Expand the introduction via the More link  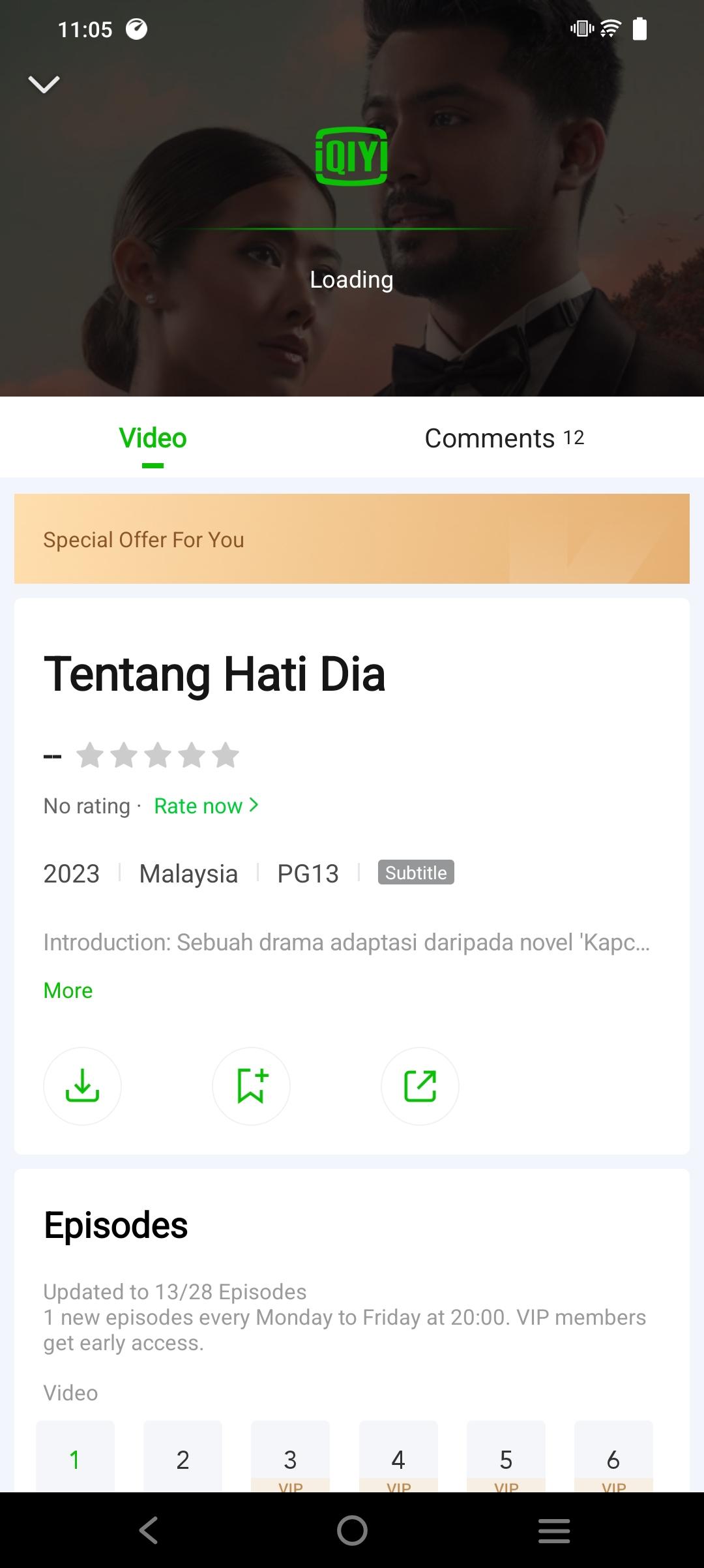(x=67, y=990)
